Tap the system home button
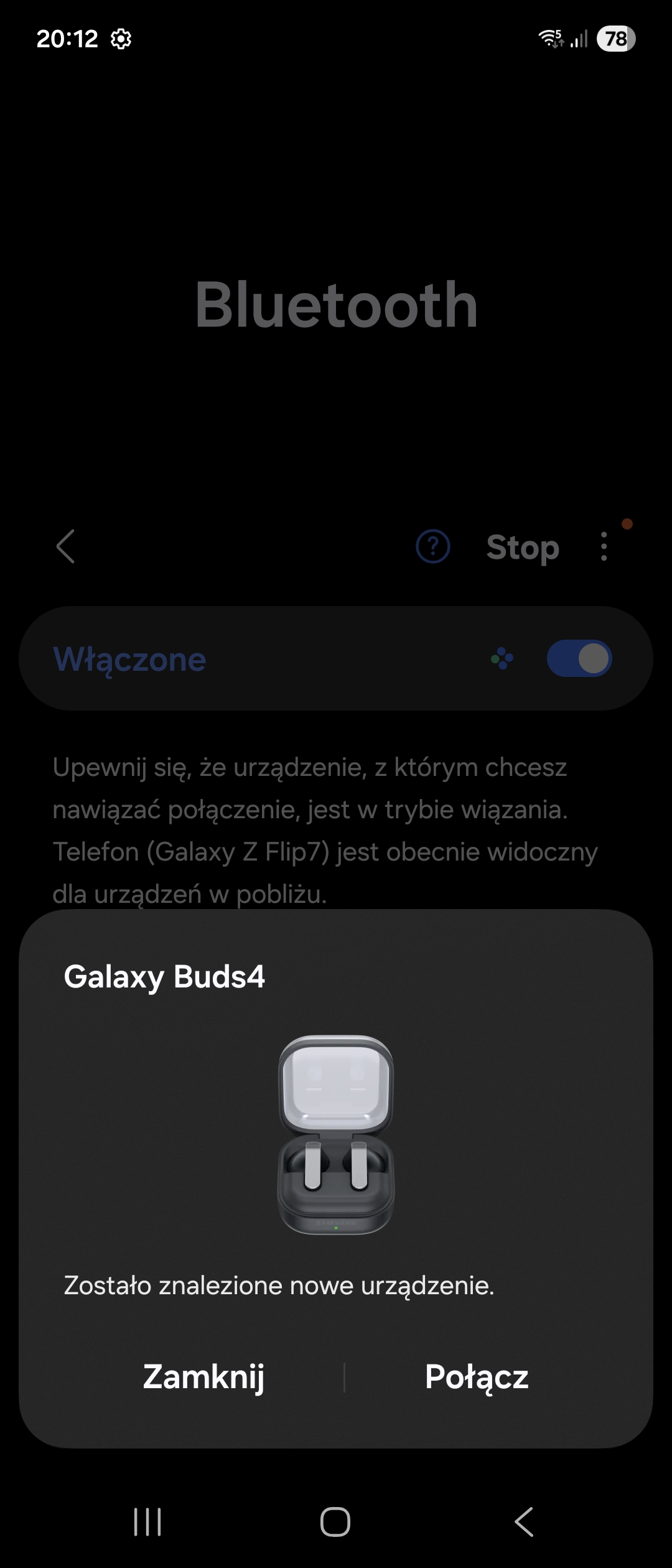The width and height of the screenshot is (672, 1568). pyautogui.click(x=335, y=1522)
